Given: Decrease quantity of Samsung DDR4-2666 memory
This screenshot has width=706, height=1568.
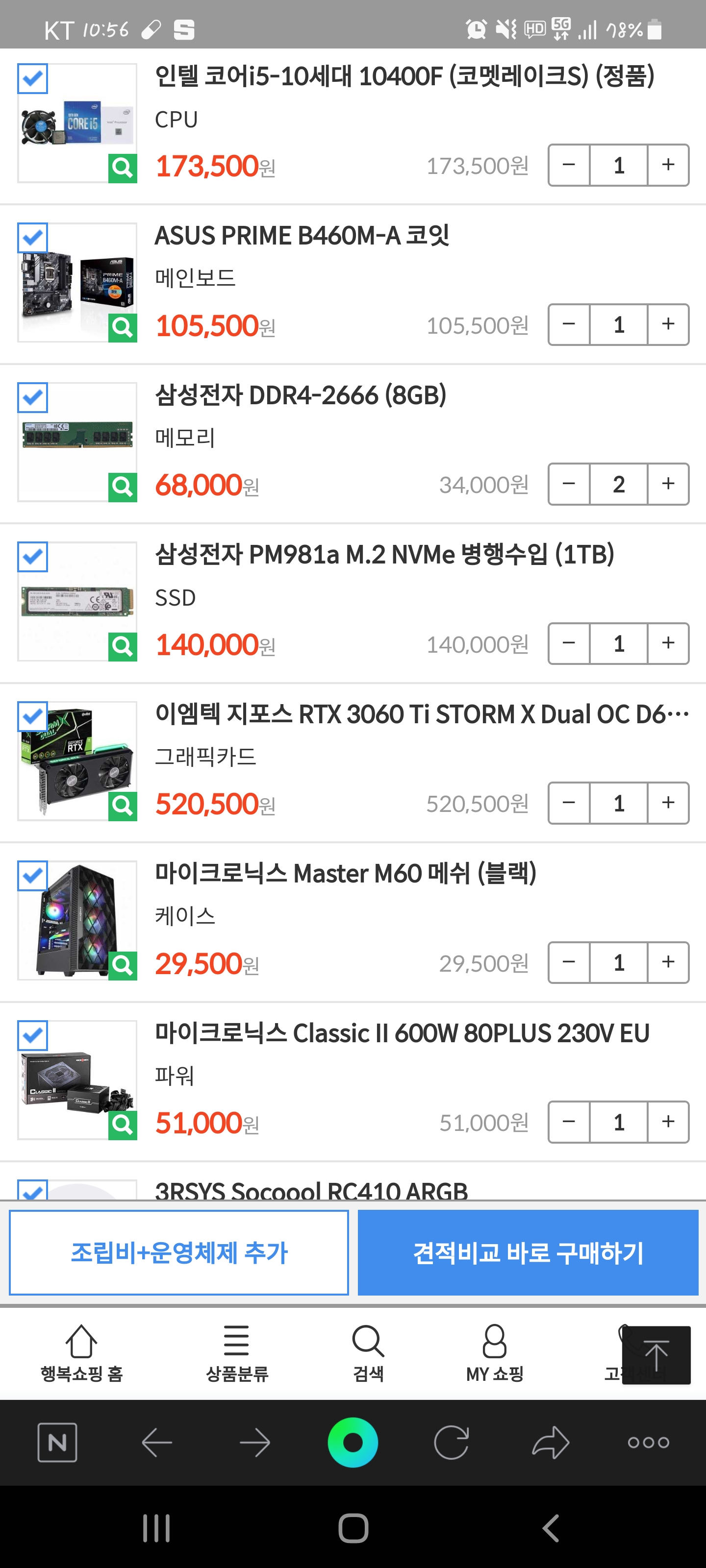Looking at the screenshot, I should coord(569,484).
